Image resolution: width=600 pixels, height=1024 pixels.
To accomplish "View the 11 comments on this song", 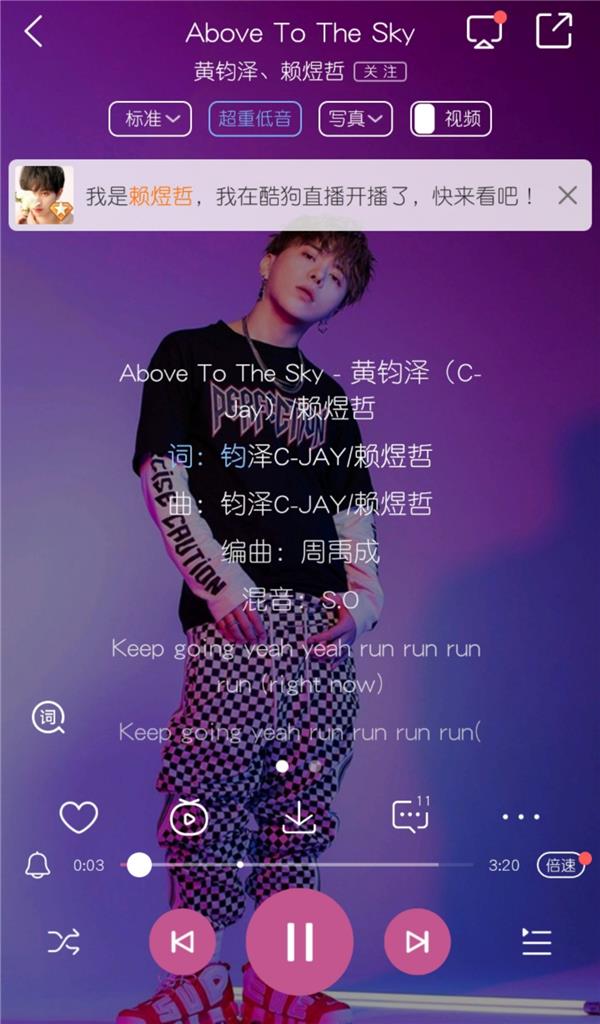I will (410, 816).
